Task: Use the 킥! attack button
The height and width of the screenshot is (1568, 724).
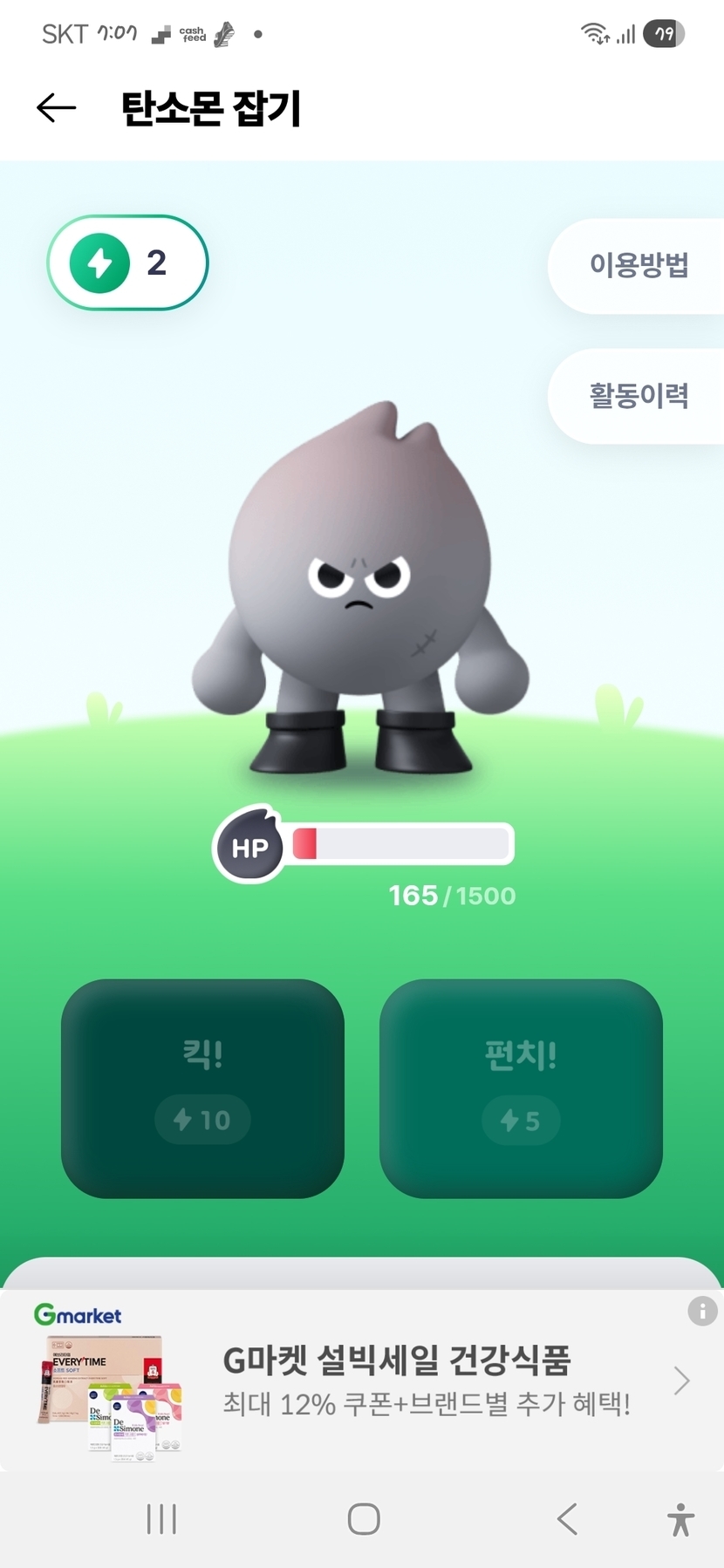Action: (202, 1087)
